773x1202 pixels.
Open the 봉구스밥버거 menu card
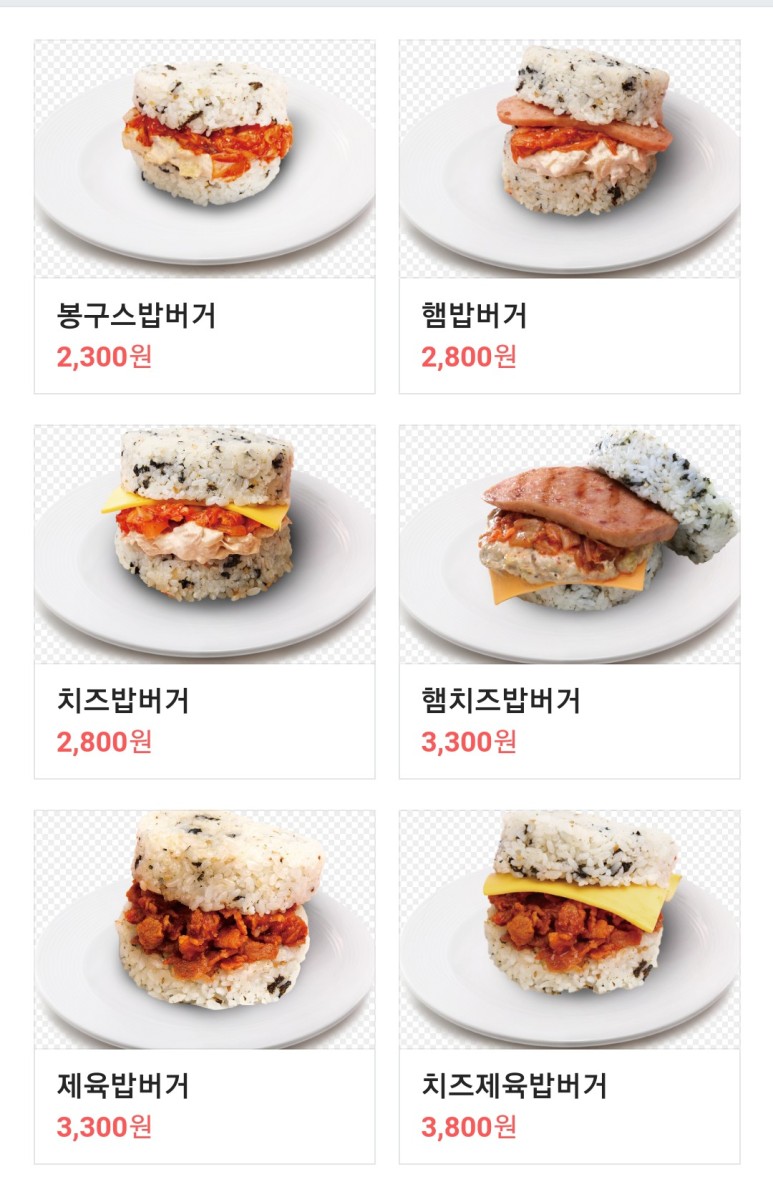pos(204,217)
